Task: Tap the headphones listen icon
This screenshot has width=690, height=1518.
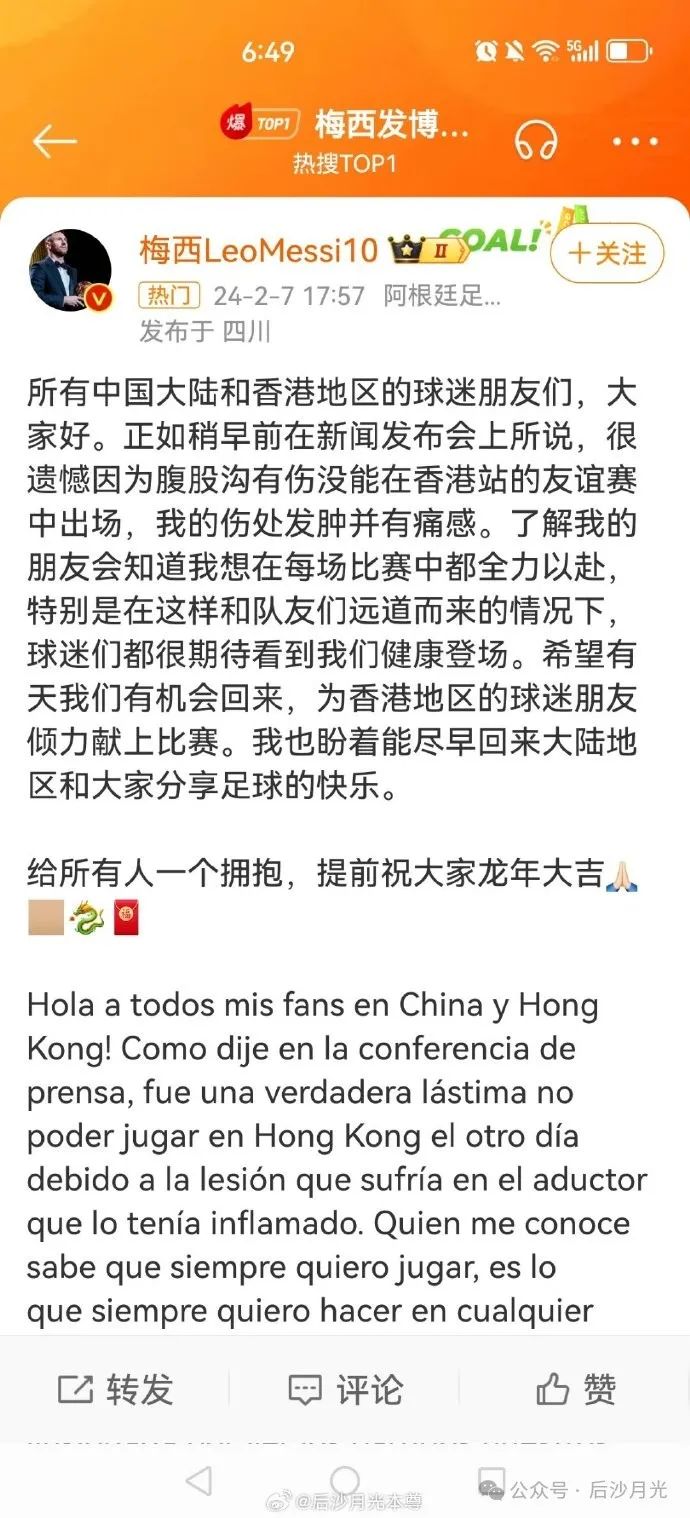Action: pos(536,141)
